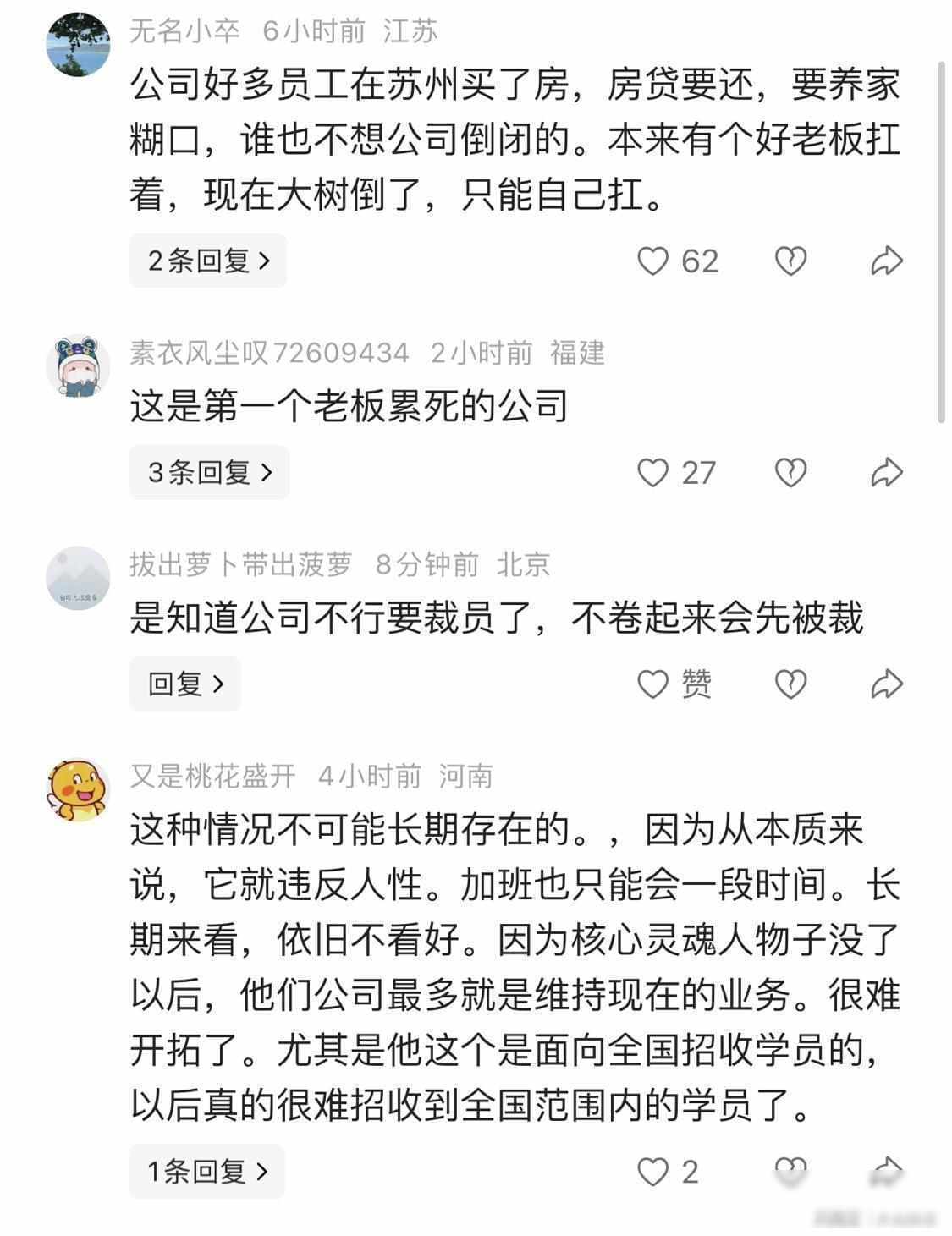Expand the 3 replies under 素衣风尘叹's comment
Screen dimensions: 952x1236
[209, 472]
